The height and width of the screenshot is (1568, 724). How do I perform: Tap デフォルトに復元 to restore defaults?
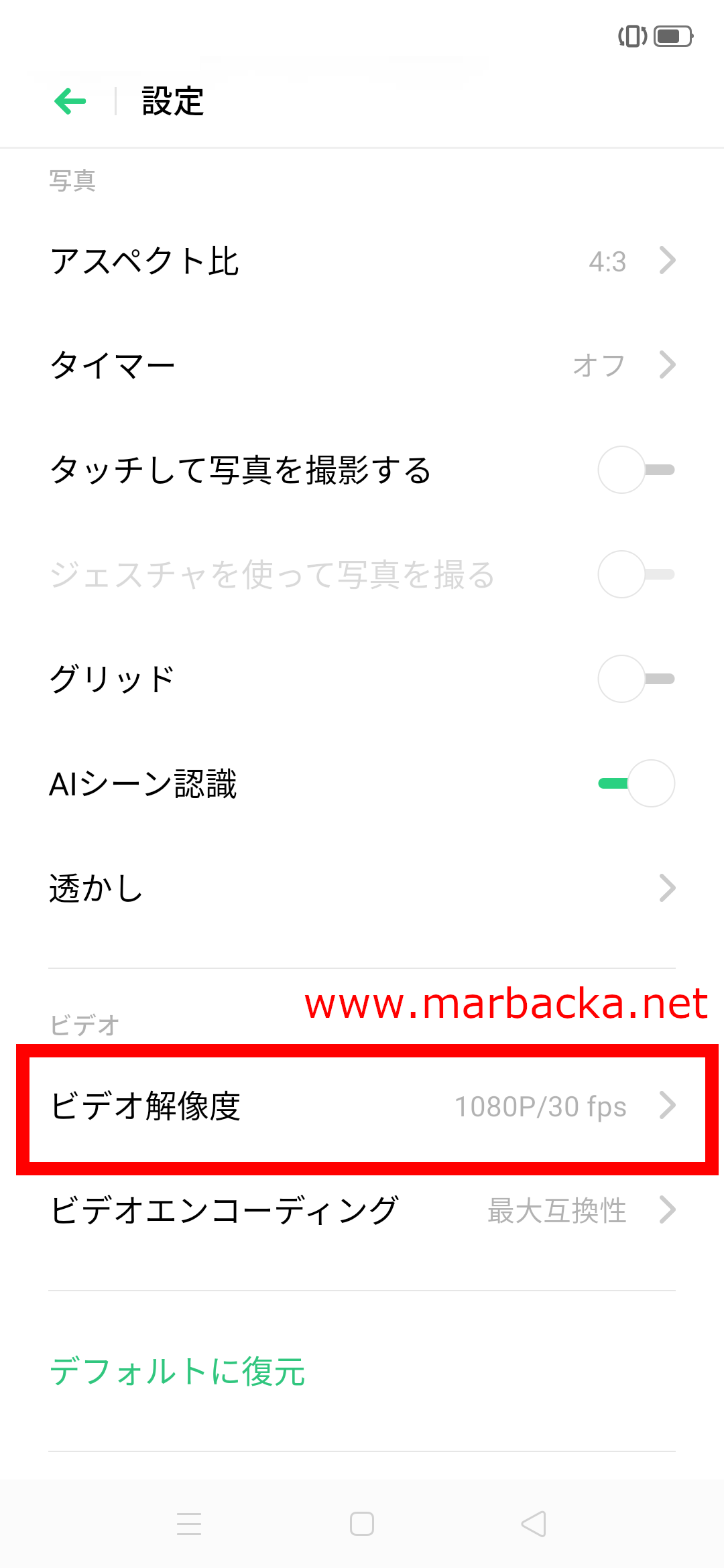click(x=178, y=1372)
